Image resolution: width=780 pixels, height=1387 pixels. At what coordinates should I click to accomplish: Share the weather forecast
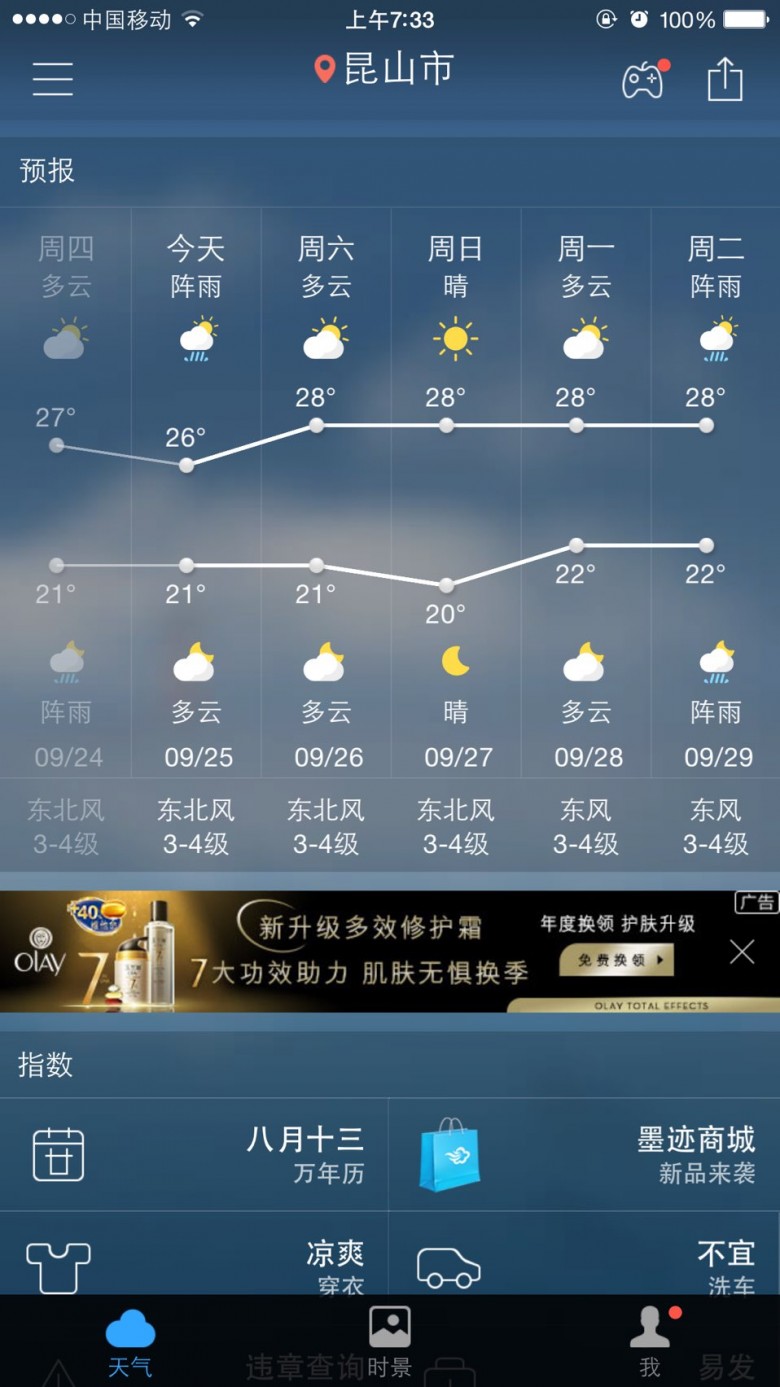click(x=725, y=79)
